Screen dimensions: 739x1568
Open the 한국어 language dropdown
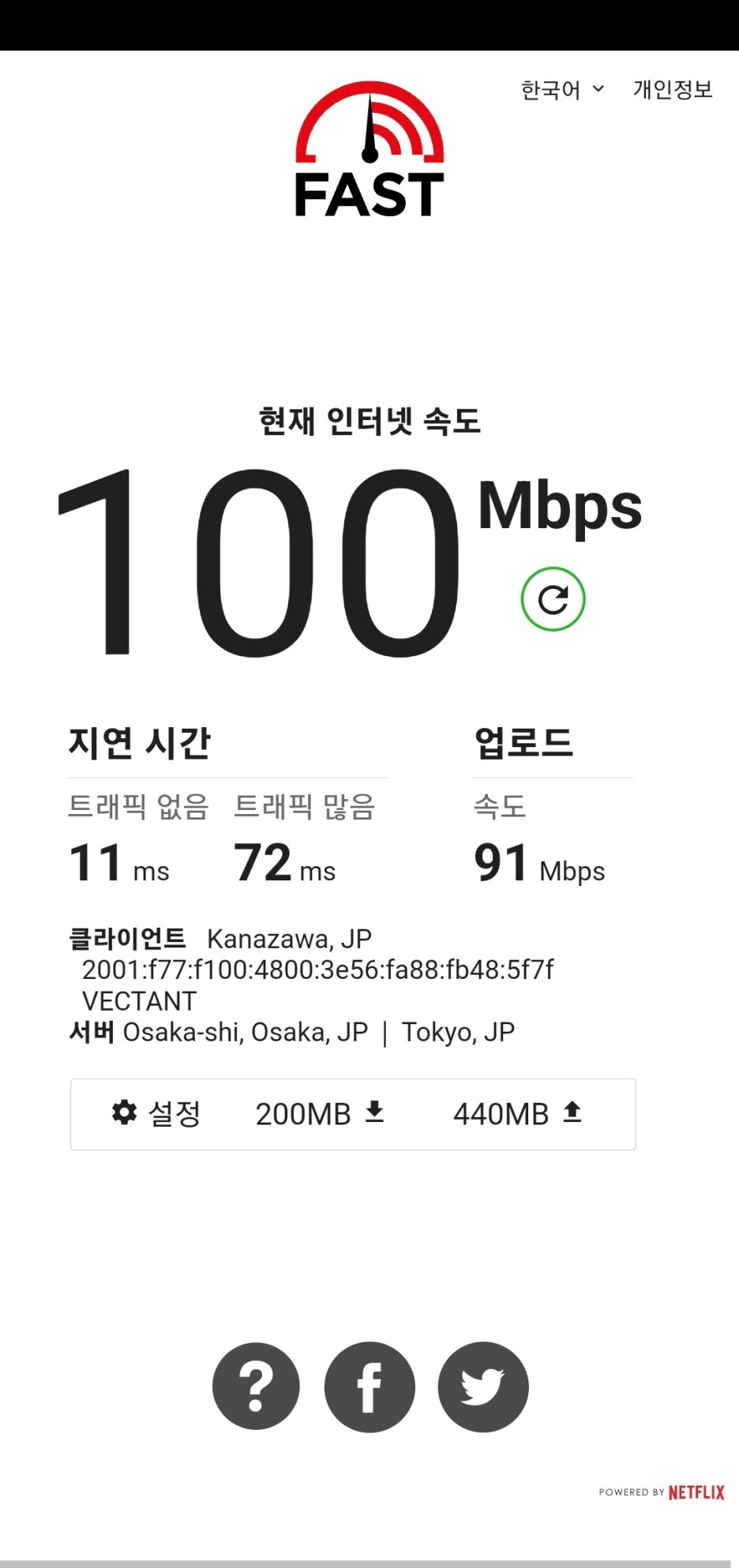562,90
